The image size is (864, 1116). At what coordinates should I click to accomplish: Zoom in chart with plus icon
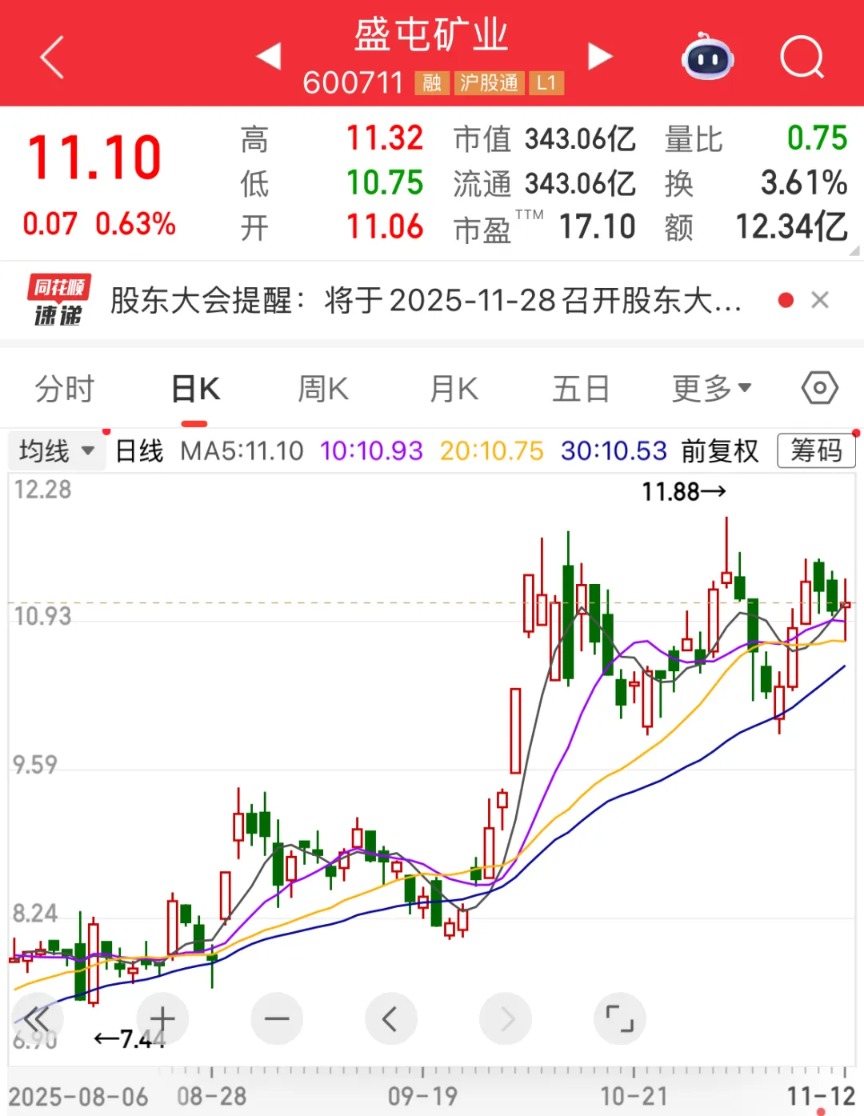[160, 1018]
